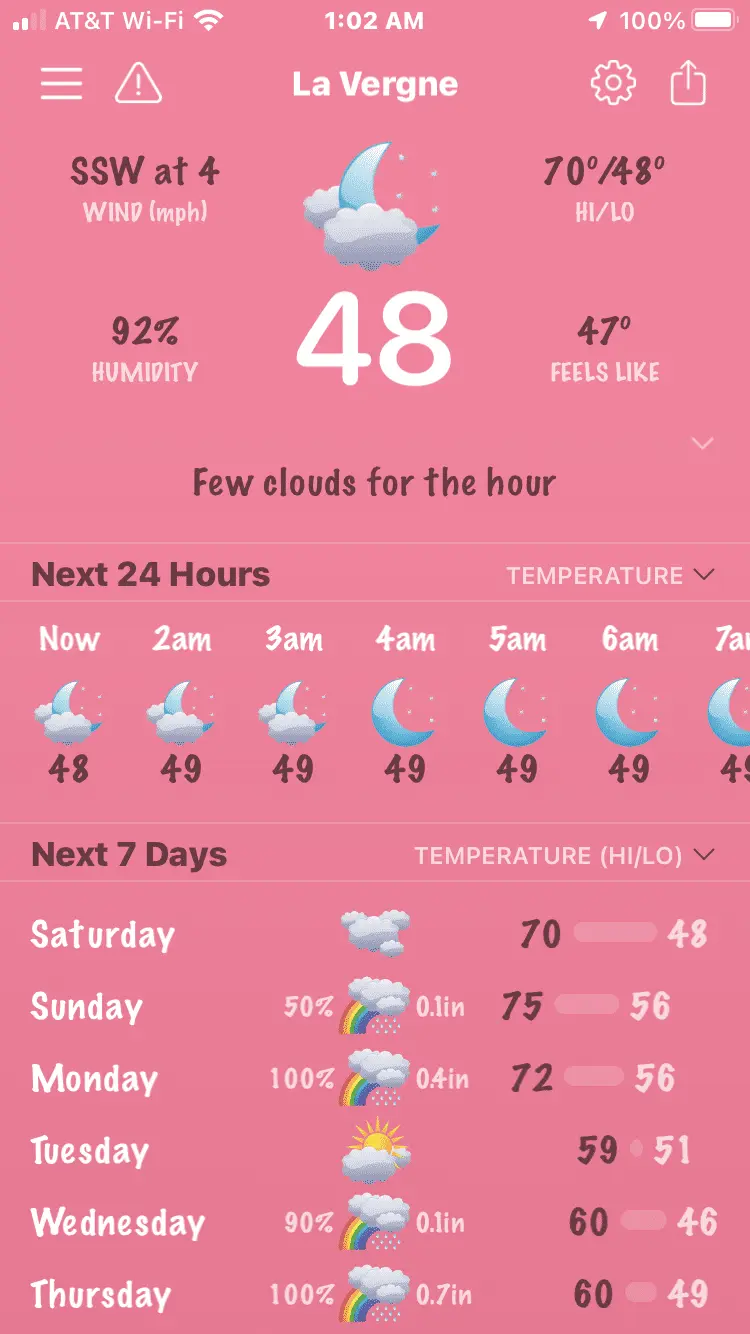The image size is (750, 1334).
Task: Open the hamburger menu
Action: click(x=61, y=84)
